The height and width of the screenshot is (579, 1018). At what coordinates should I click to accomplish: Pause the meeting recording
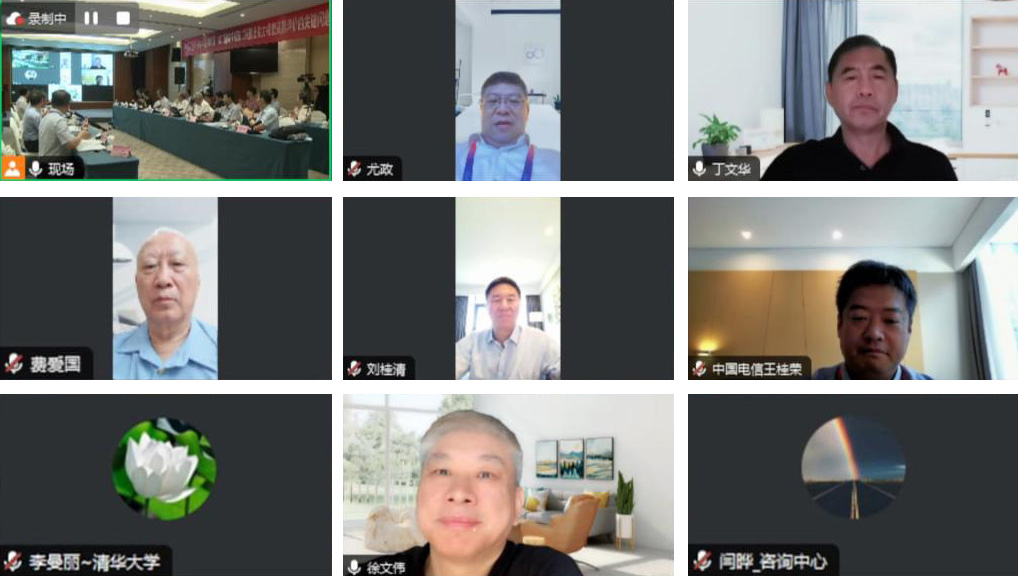91,18
